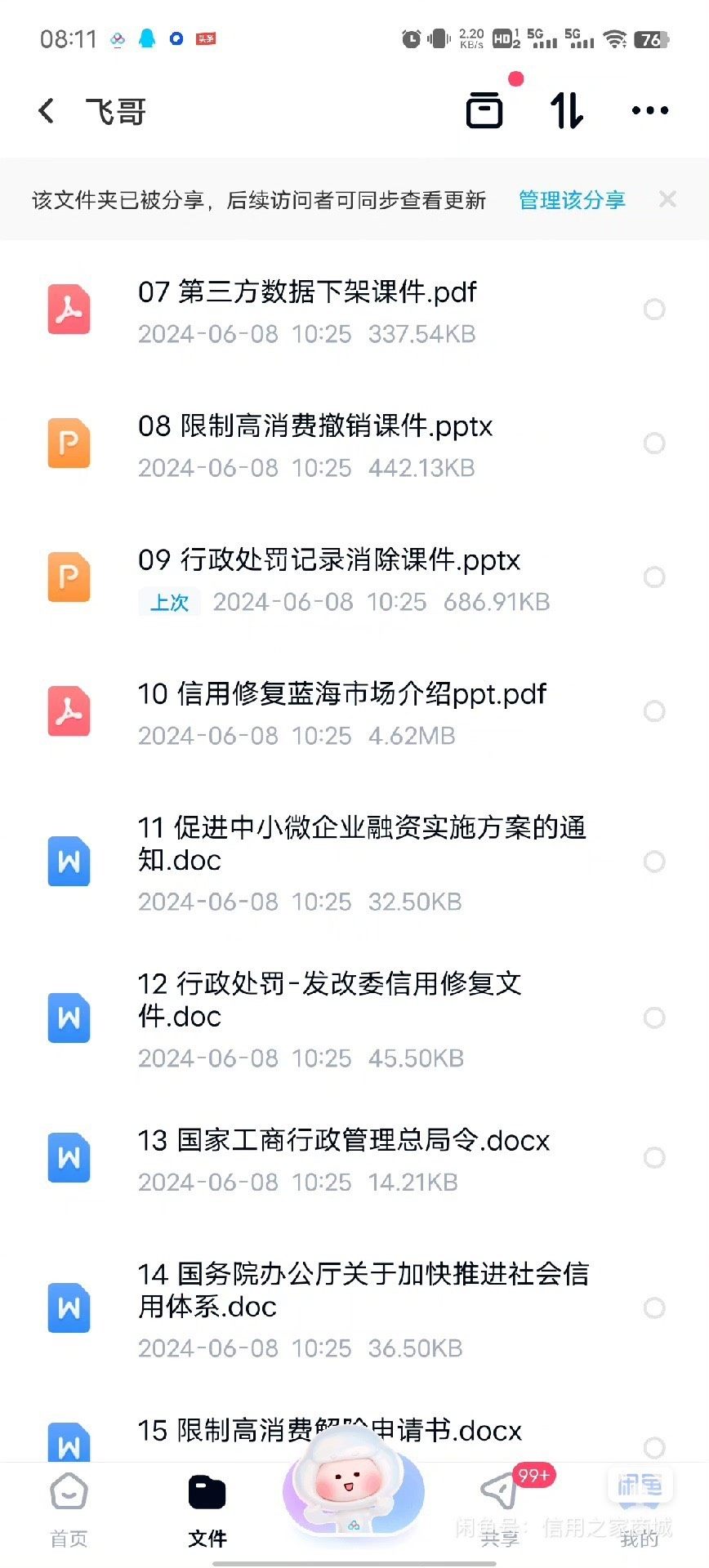Image resolution: width=709 pixels, height=1568 pixels.
Task: Select the checkbox for 13 国家工商行政管理总局令.docx
Action: click(x=654, y=1158)
